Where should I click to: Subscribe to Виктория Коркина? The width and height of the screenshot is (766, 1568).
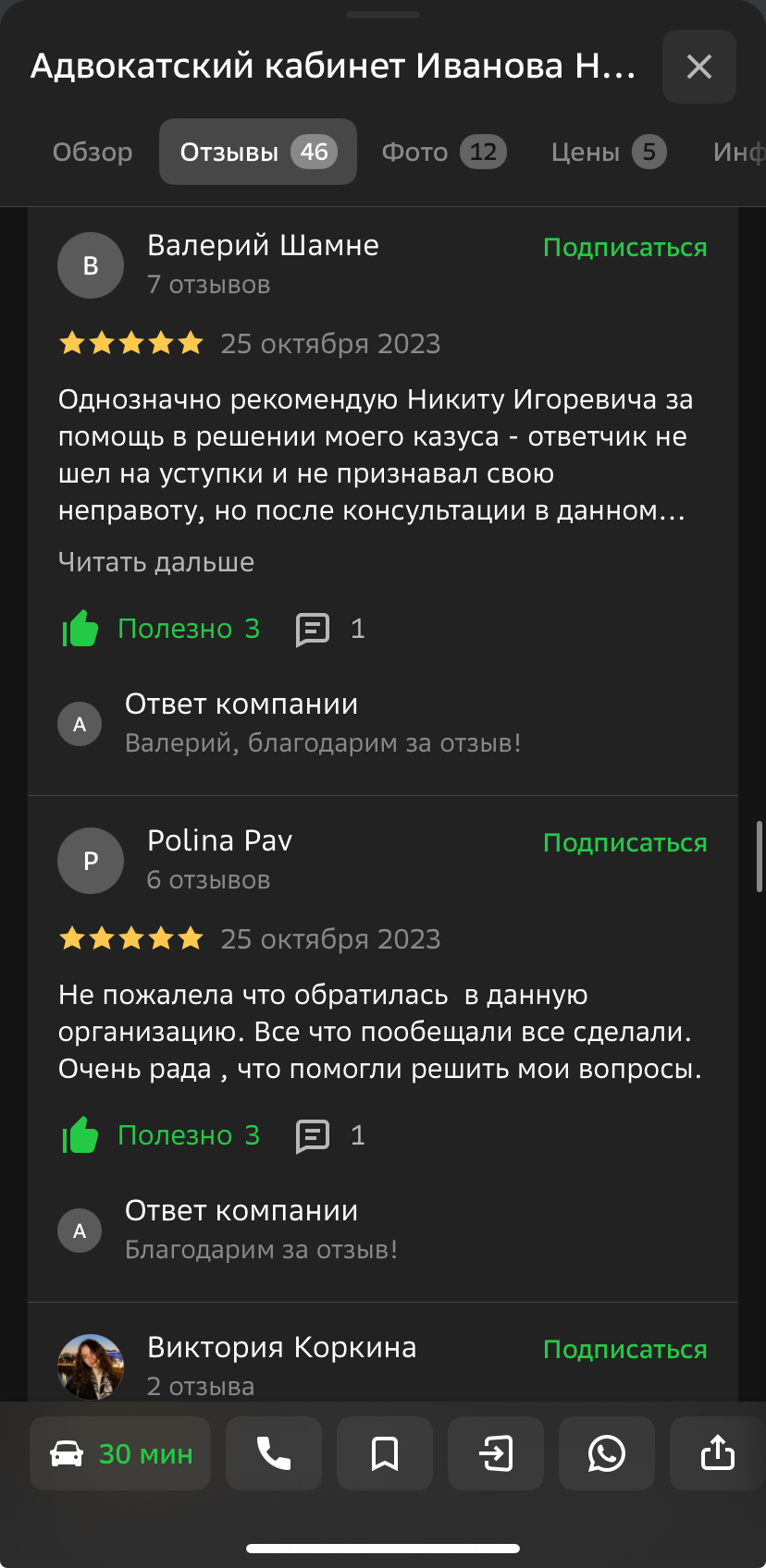(x=624, y=1350)
